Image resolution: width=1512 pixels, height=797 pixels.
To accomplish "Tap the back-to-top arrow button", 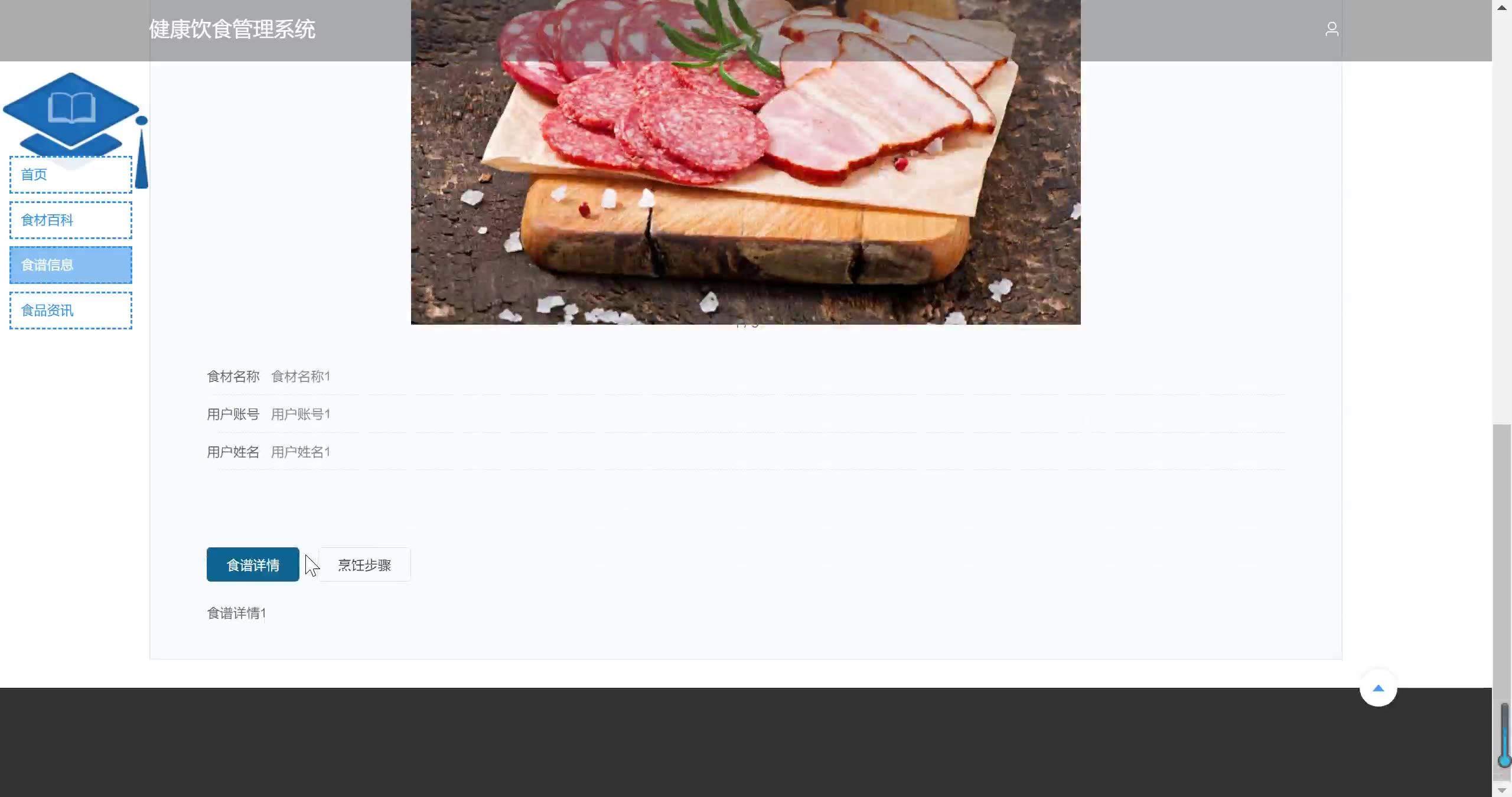I will [x=1378, y=688].
